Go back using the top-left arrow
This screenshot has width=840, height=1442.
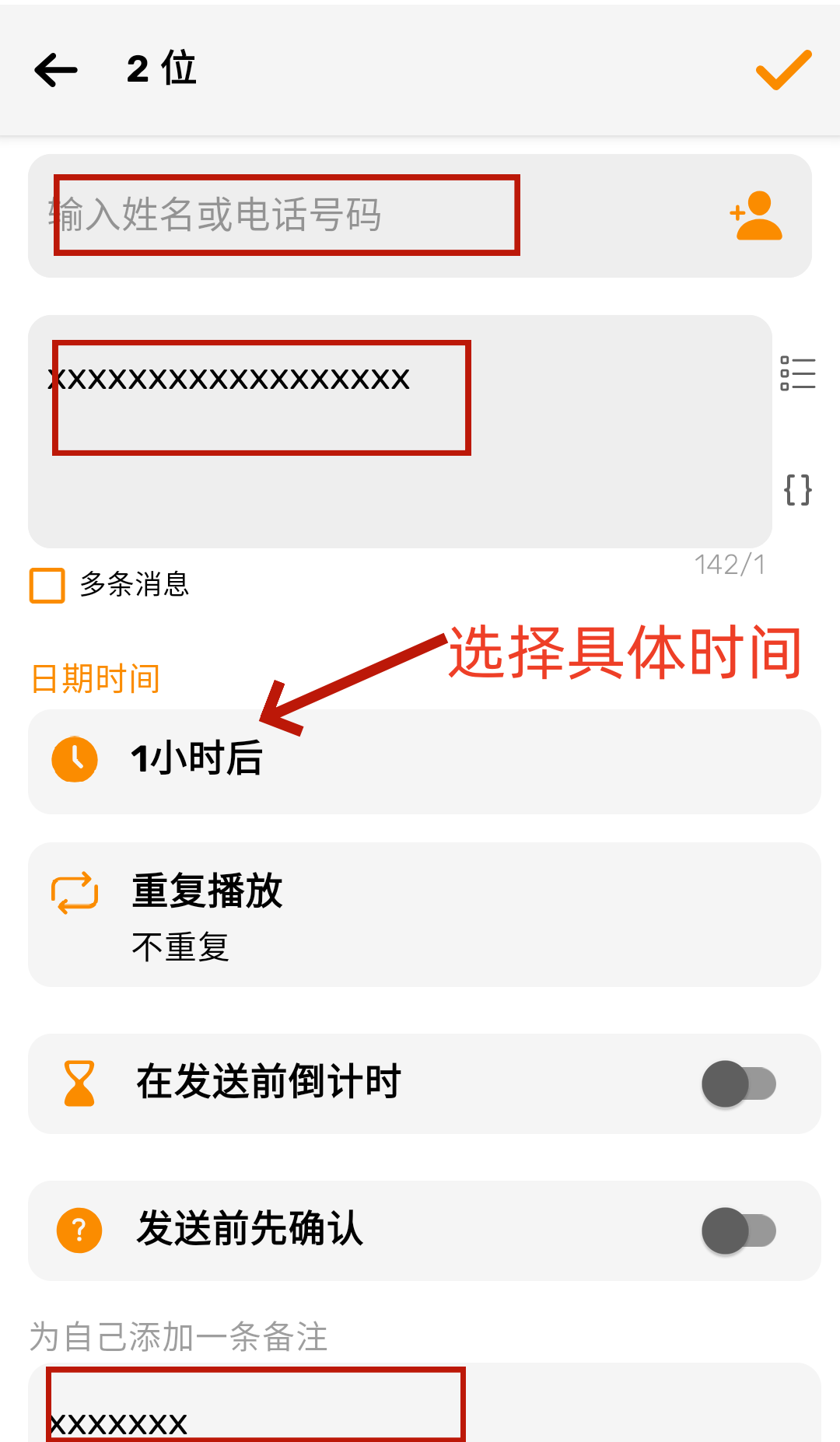pyautogui.click(x=56, y=70)
